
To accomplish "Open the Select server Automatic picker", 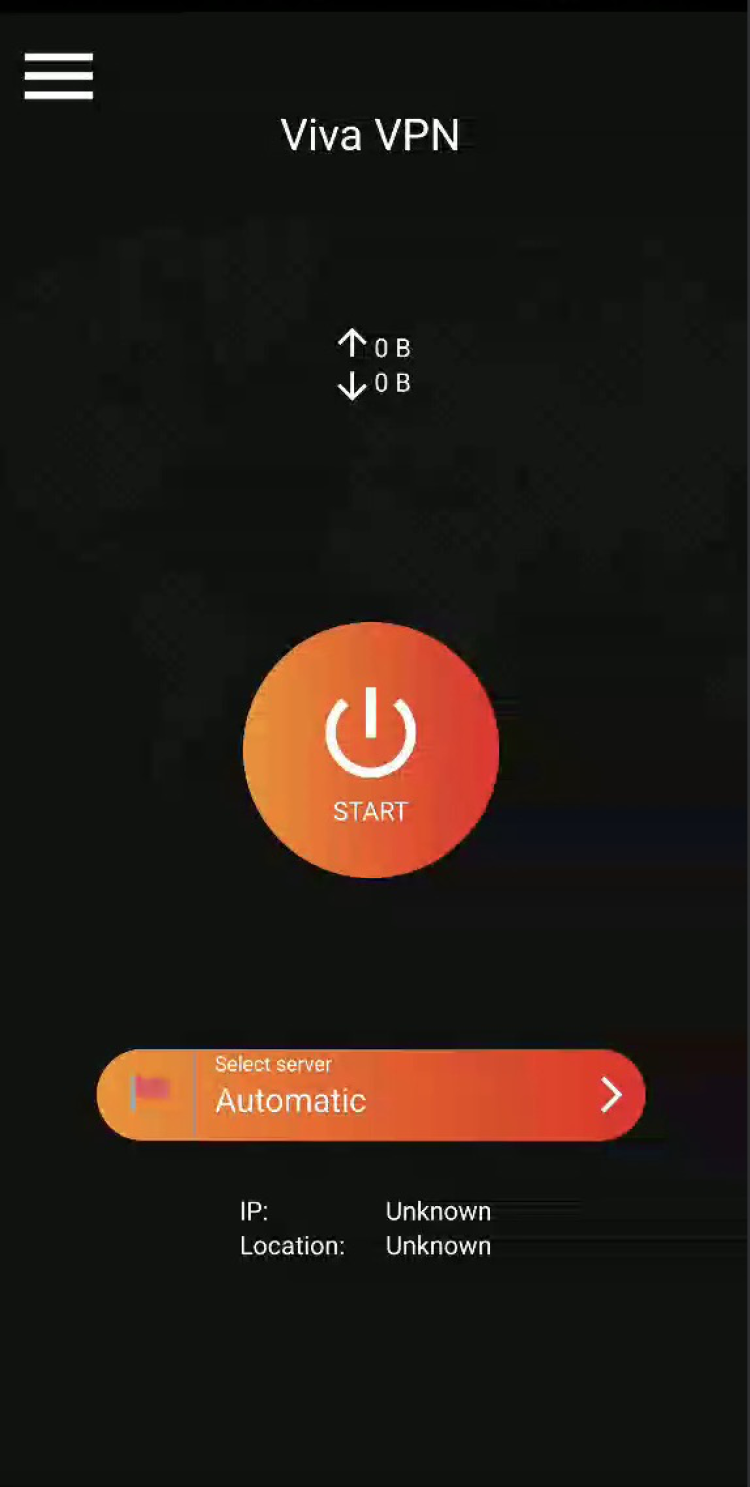I will (x=371, y=1095).
